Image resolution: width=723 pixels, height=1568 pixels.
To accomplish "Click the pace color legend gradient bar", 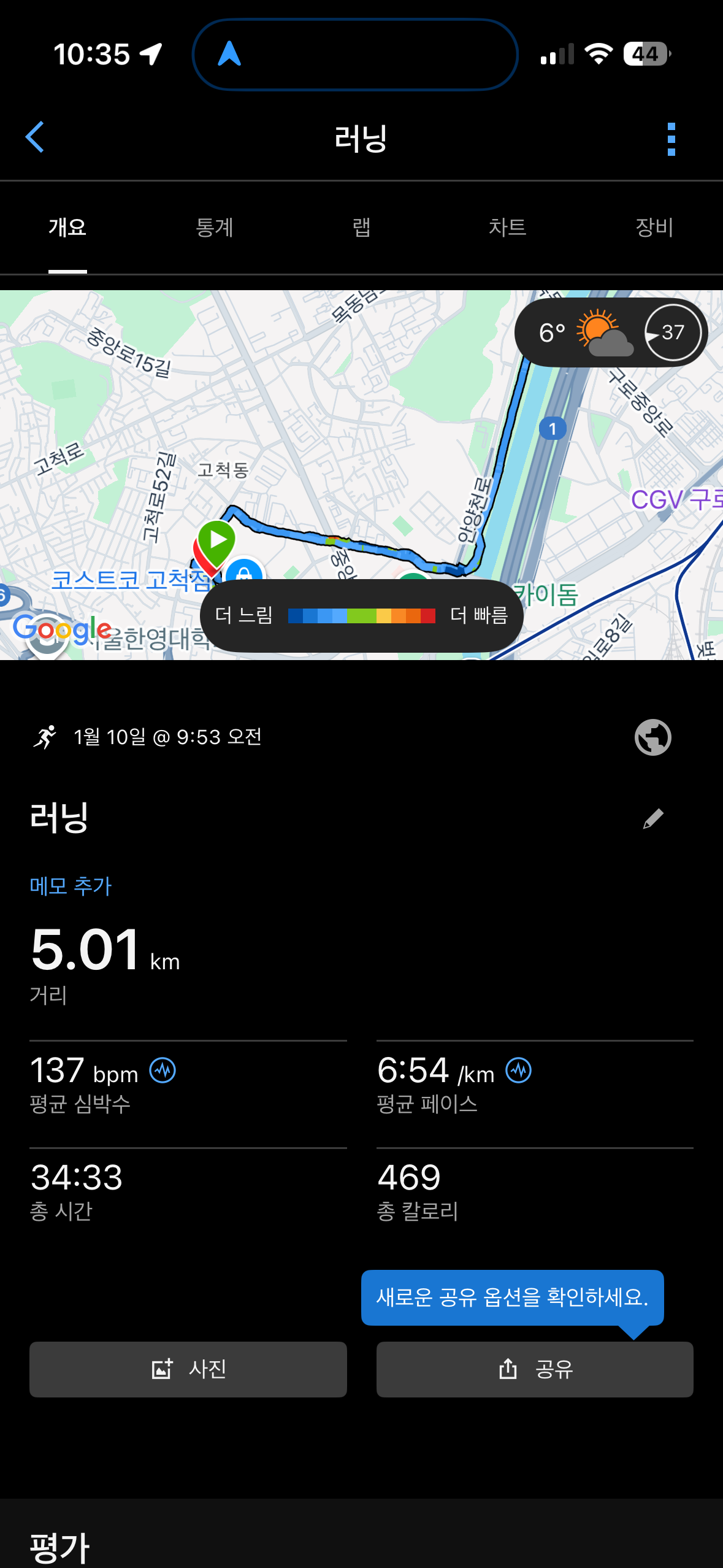I will (361, 615).
